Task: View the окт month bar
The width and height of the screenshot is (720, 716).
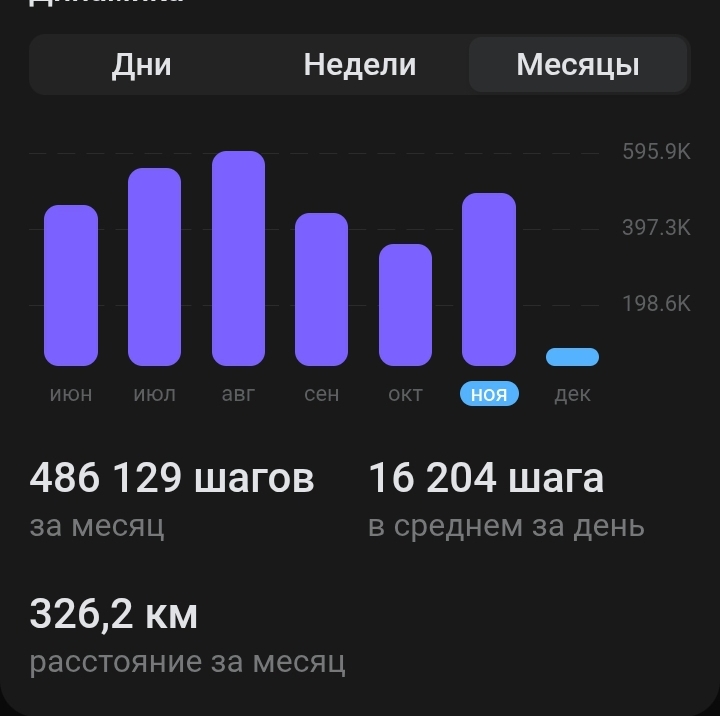Action: (x=405, y=305)
